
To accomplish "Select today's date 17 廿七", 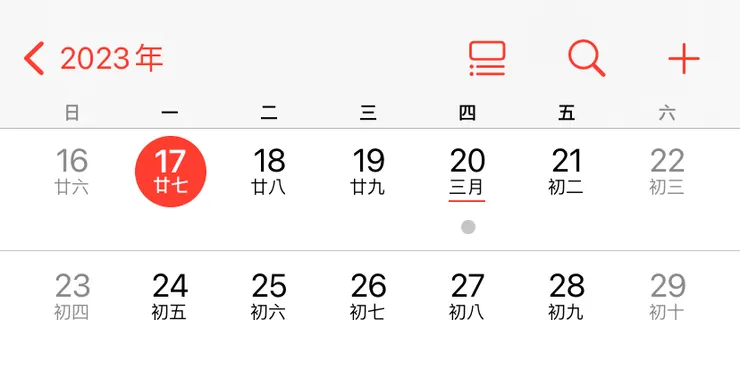I will point(171,171).
